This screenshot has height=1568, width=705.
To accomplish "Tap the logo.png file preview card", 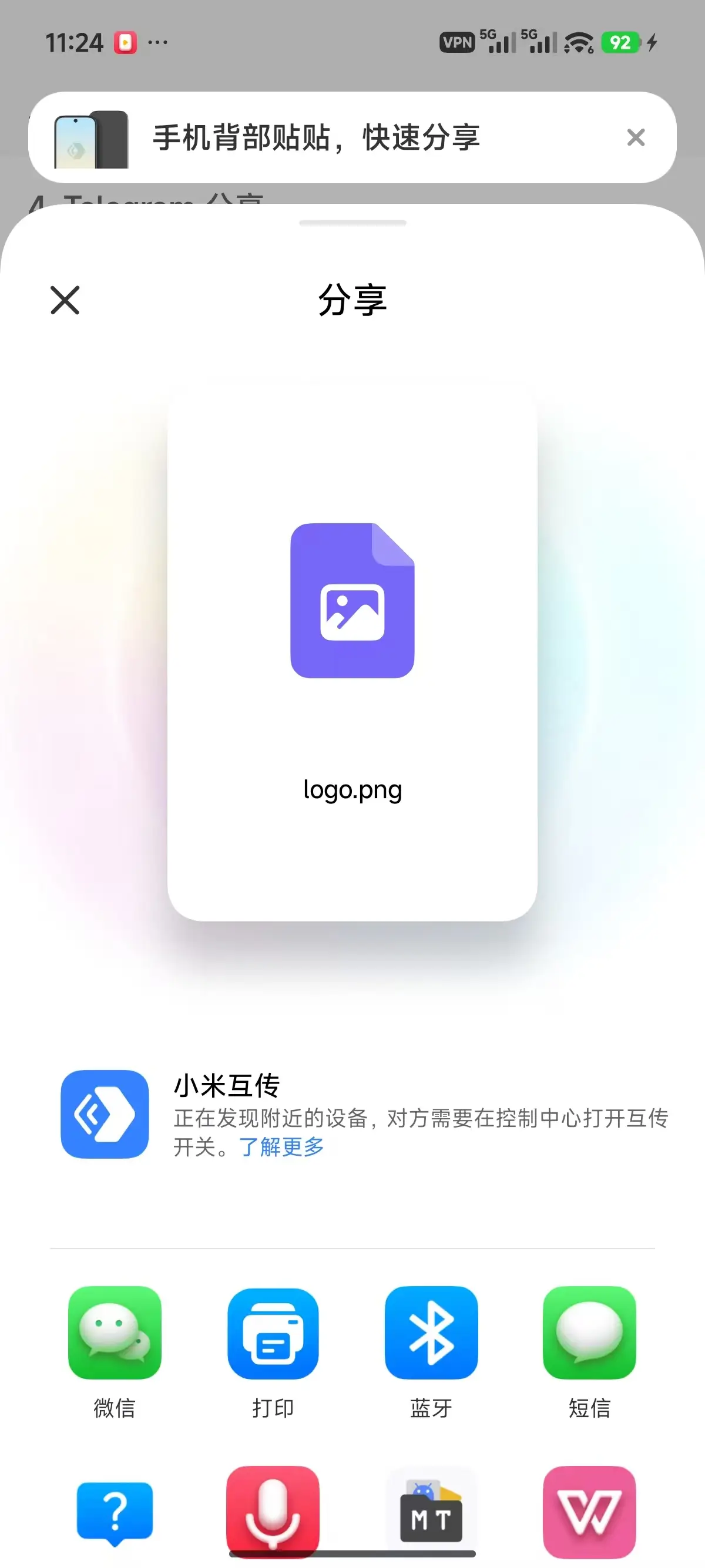I will click(x=352, y=651).
